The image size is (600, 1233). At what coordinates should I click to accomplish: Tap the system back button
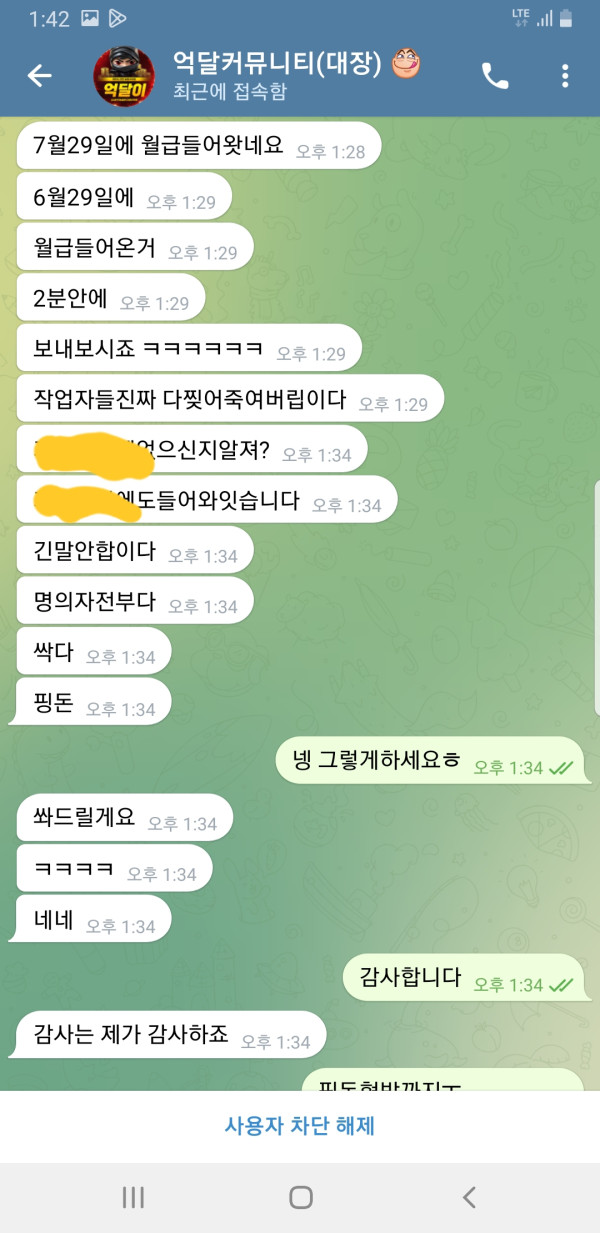(468, 1197)
